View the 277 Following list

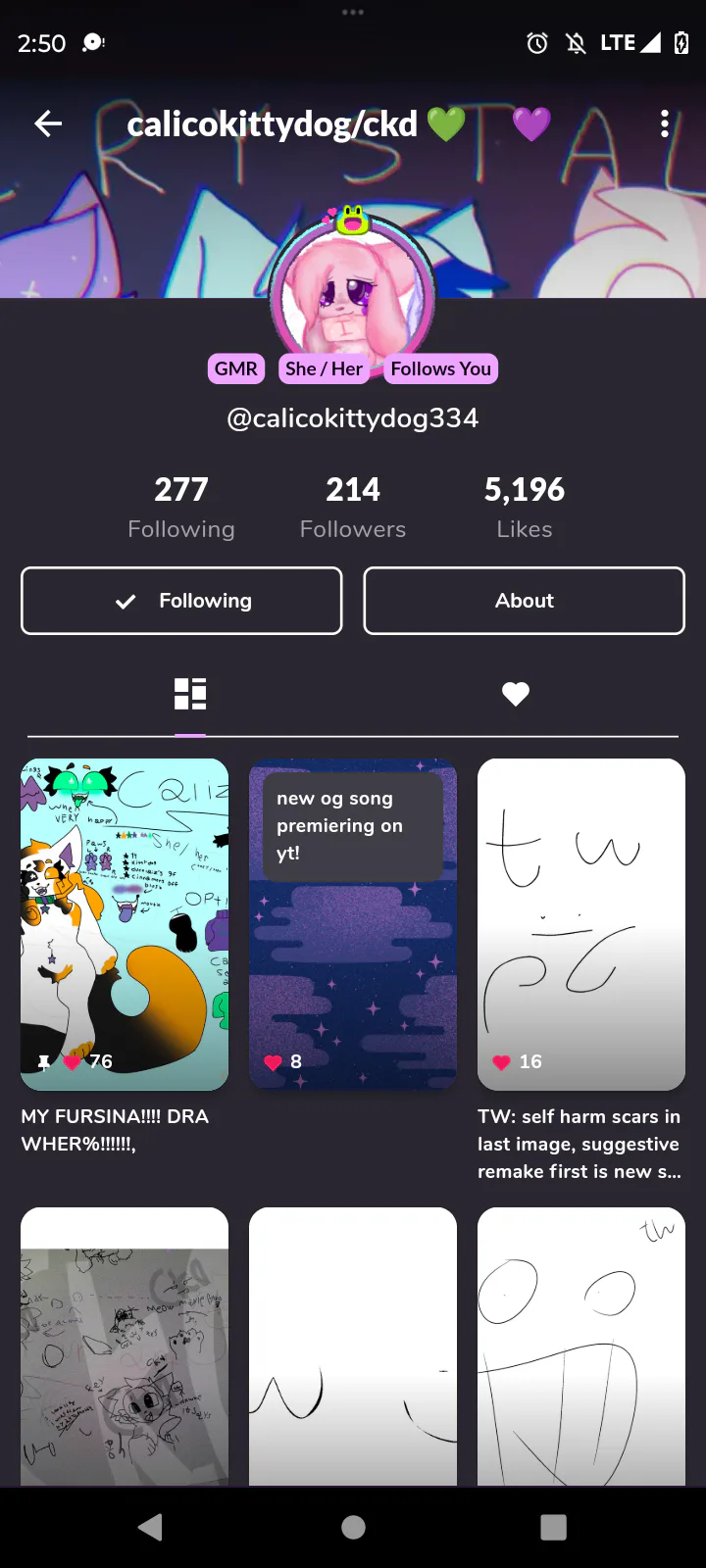point(181,508)
